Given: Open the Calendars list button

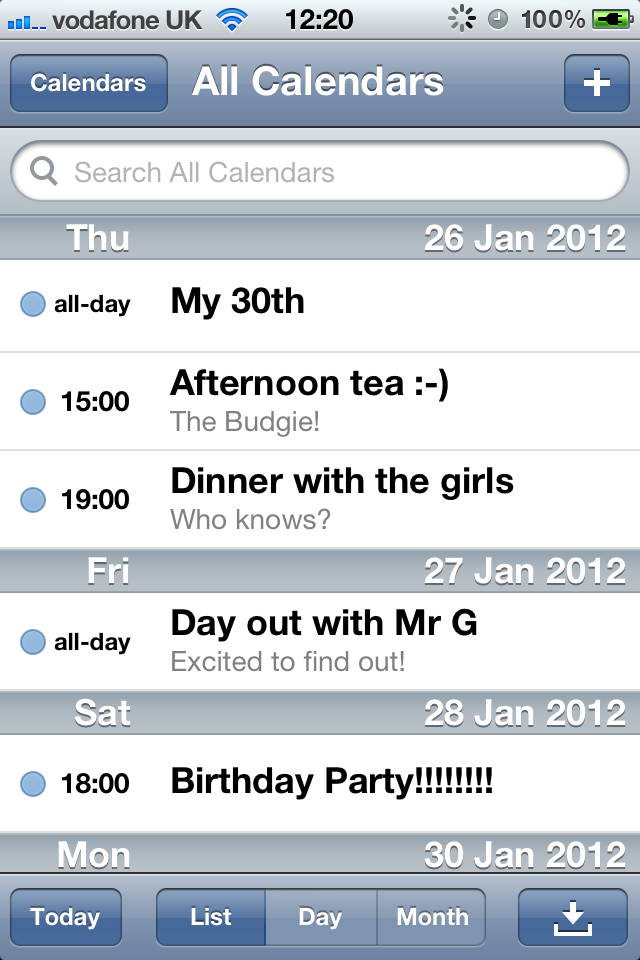Looking at the screenshot, I should click(88, 83).
